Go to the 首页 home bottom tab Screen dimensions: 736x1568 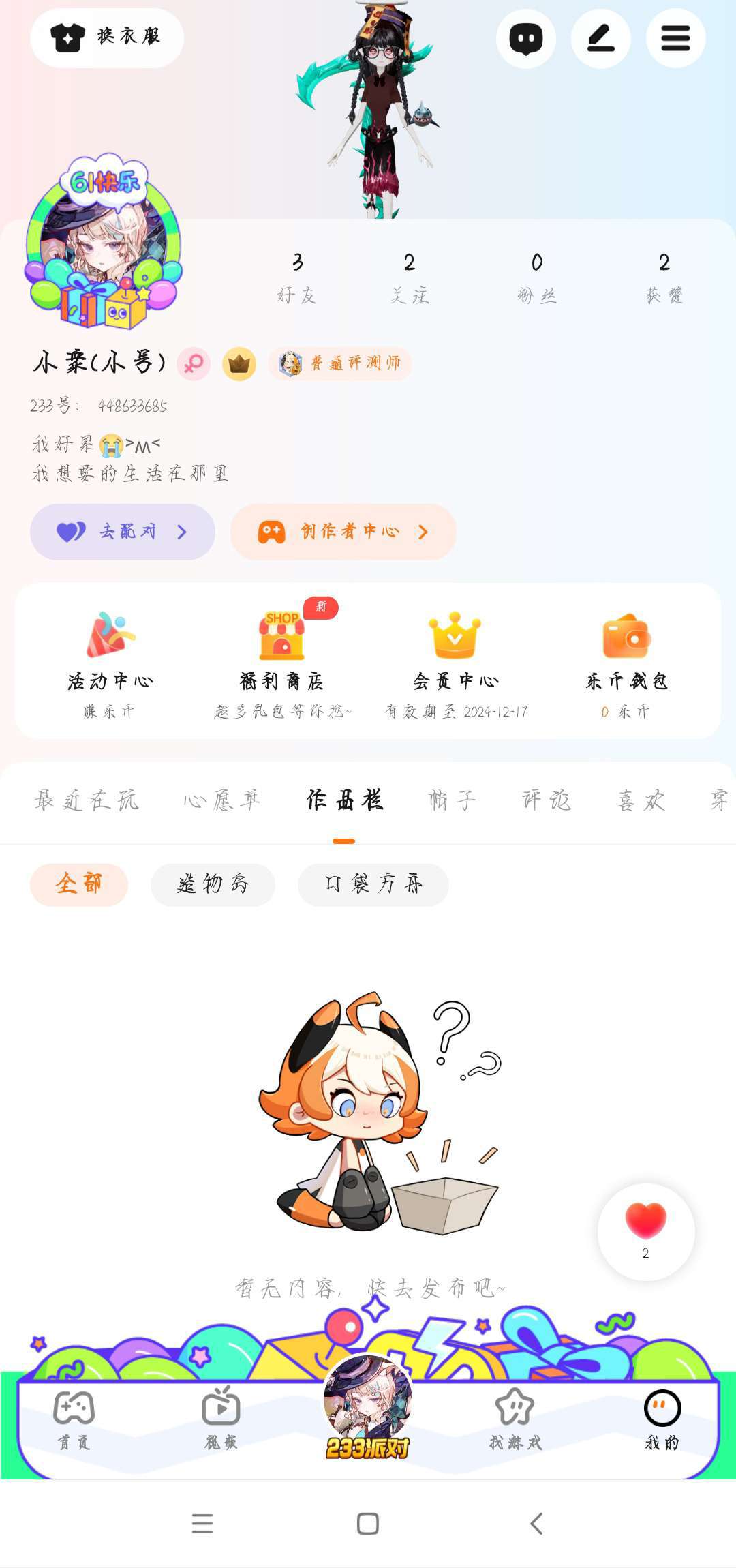point(74,1419)
